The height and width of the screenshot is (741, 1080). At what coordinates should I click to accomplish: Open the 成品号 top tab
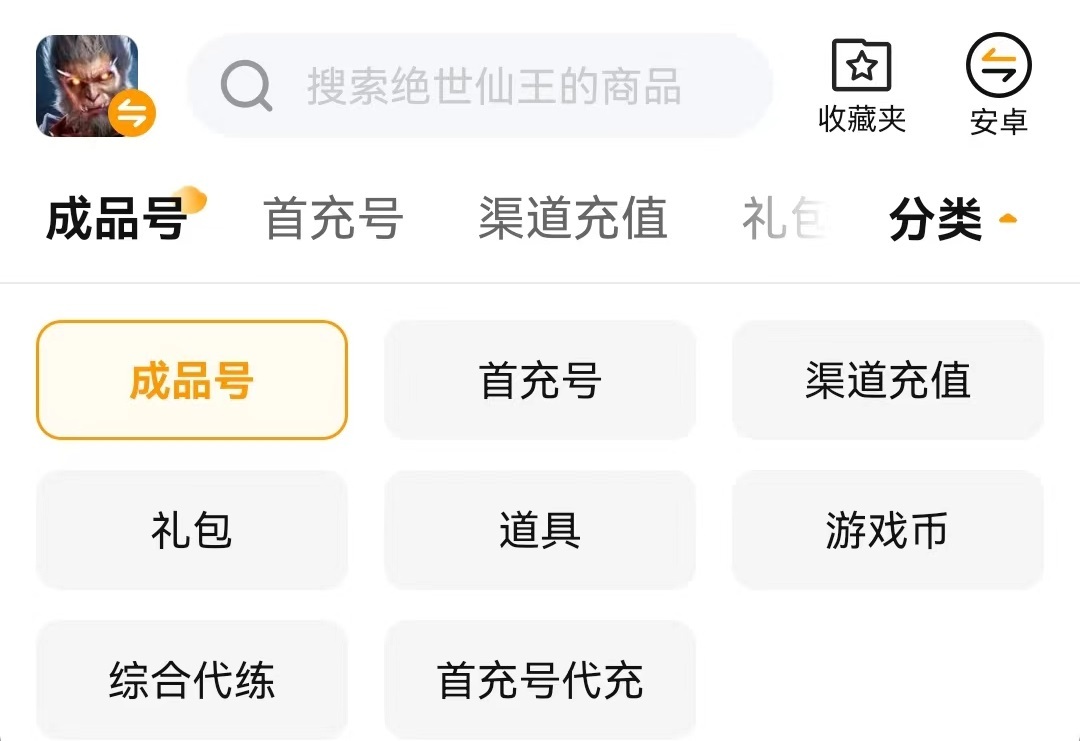coord(117,218)
